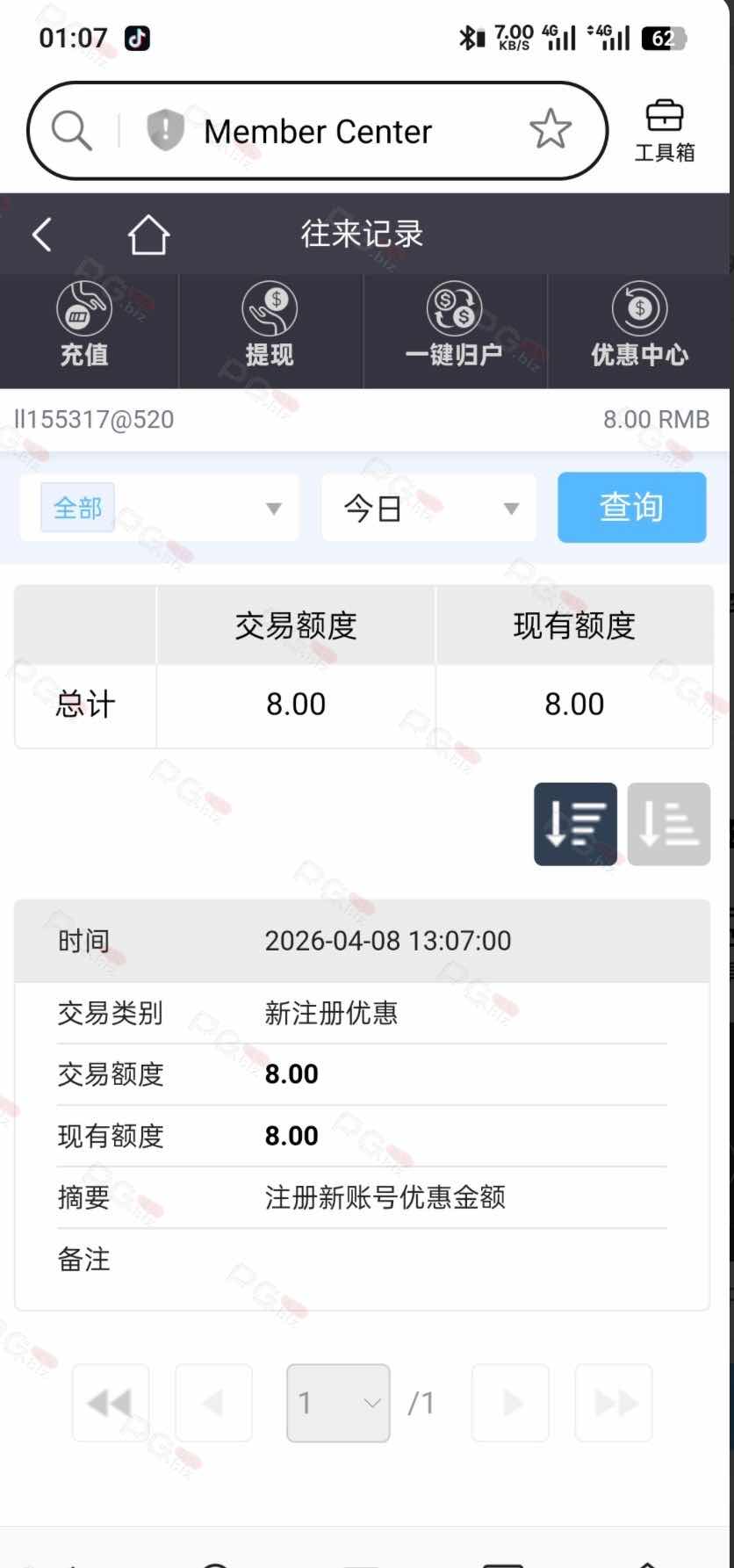Go to the previous page
The width and height of the screenshot is (734, 1568).
pos(213,1403)
